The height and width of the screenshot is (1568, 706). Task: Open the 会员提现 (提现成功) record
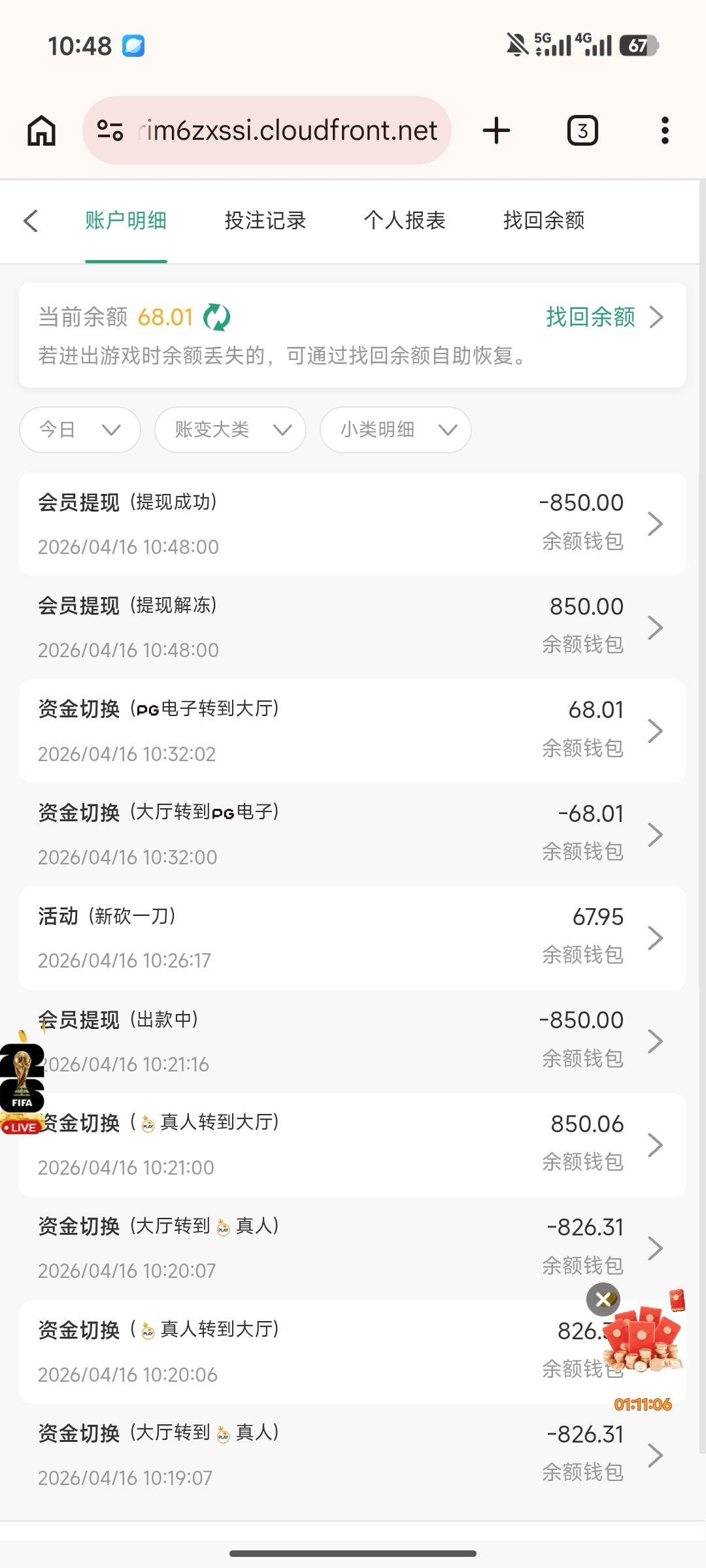point(352,524)
